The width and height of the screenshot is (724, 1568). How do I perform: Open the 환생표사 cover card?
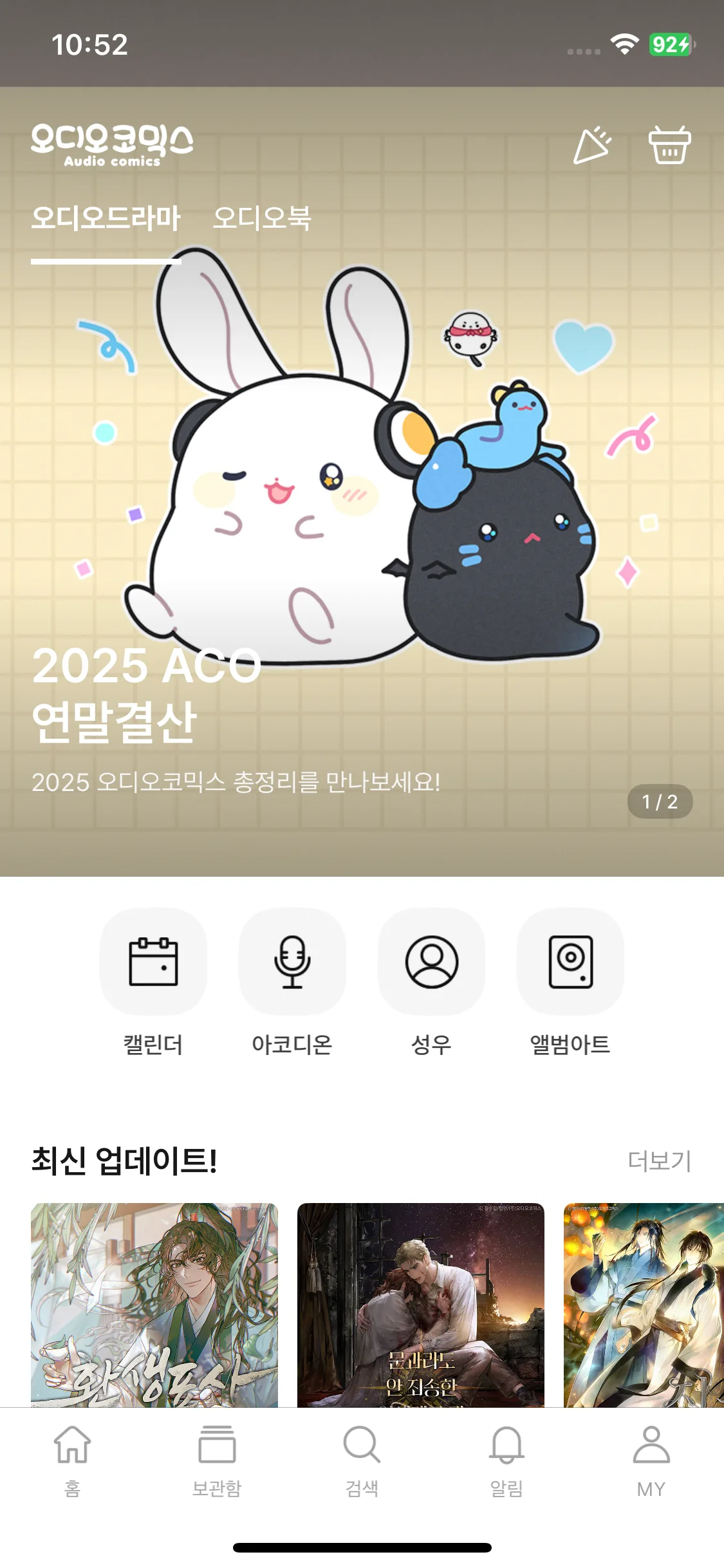click(x=154, y=1303)
